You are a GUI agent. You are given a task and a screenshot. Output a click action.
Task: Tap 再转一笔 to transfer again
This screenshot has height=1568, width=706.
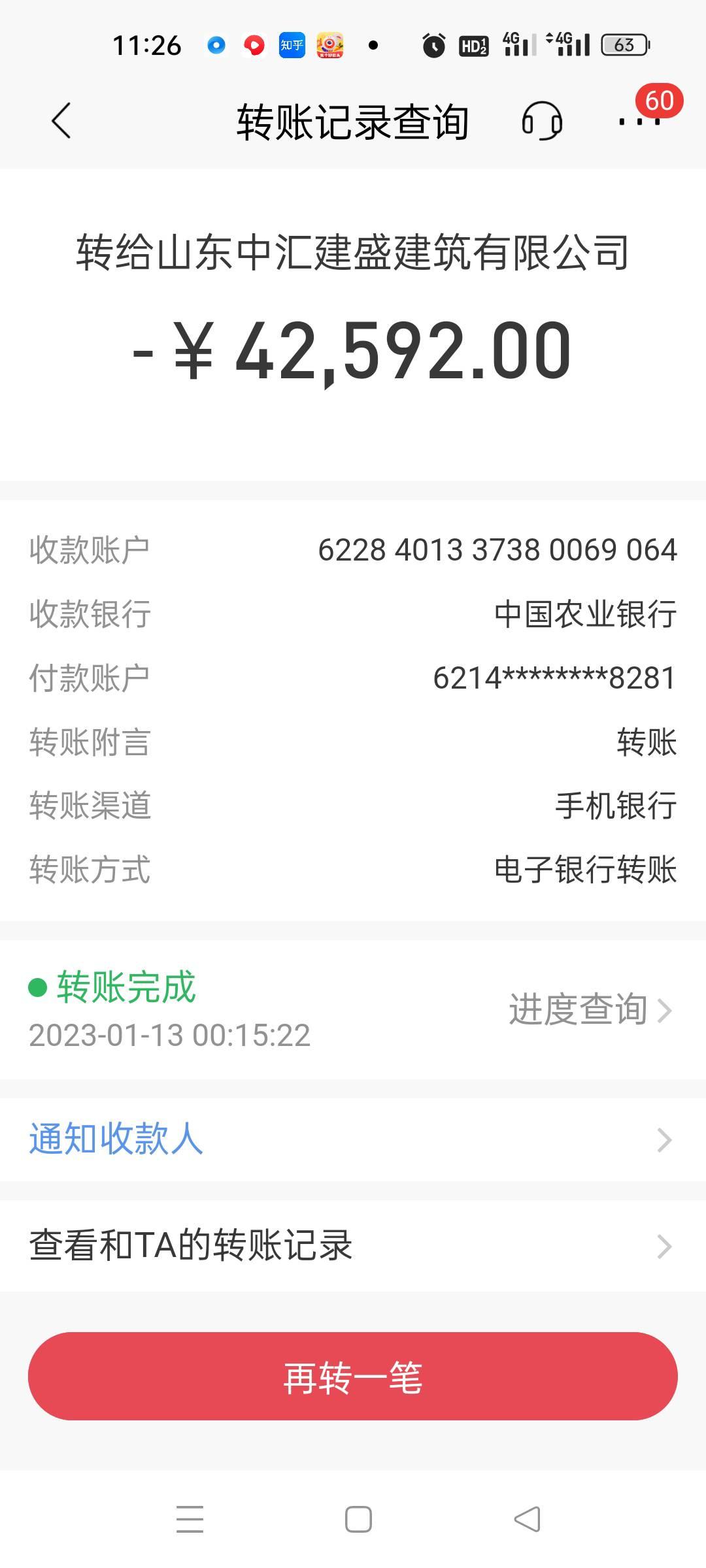click(353, 1377)
